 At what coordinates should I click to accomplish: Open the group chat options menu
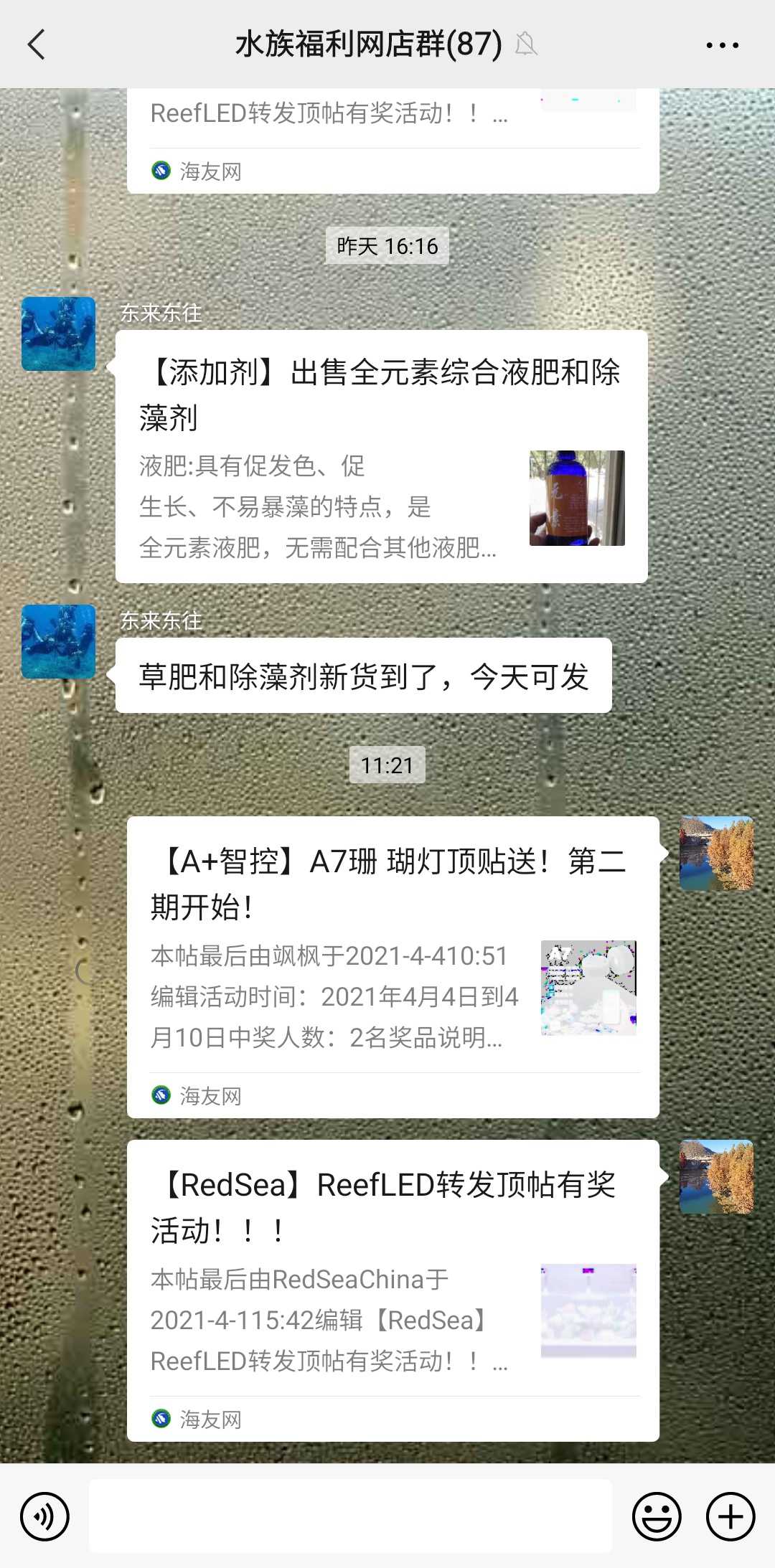click(722, 44)
